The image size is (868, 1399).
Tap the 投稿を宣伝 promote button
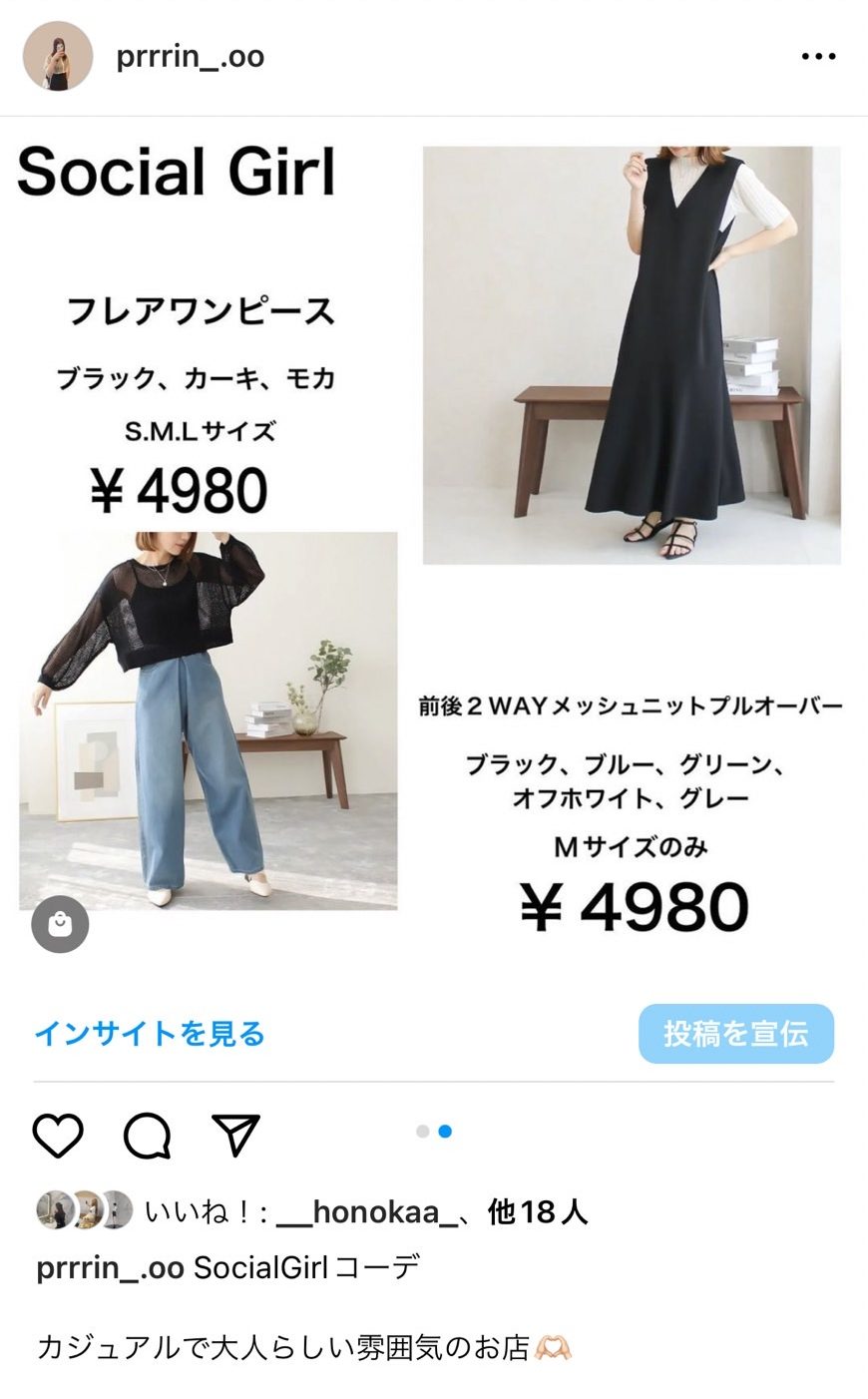[x=736, y=1034]
